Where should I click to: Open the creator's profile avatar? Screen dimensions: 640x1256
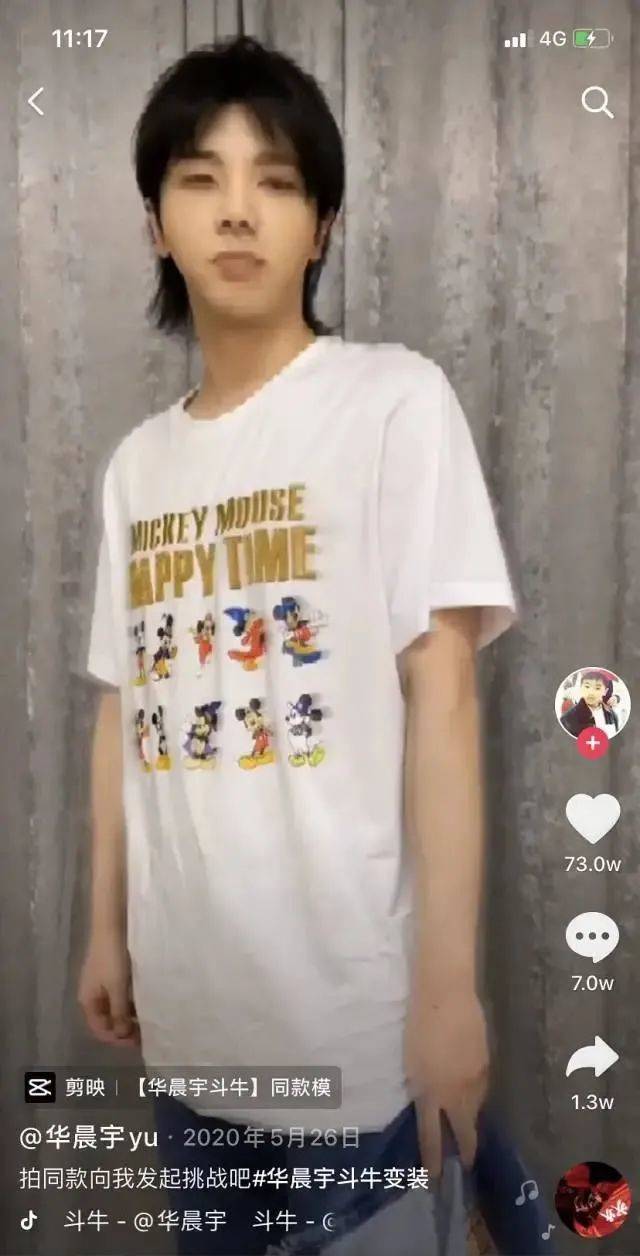(x=592, y=701)
